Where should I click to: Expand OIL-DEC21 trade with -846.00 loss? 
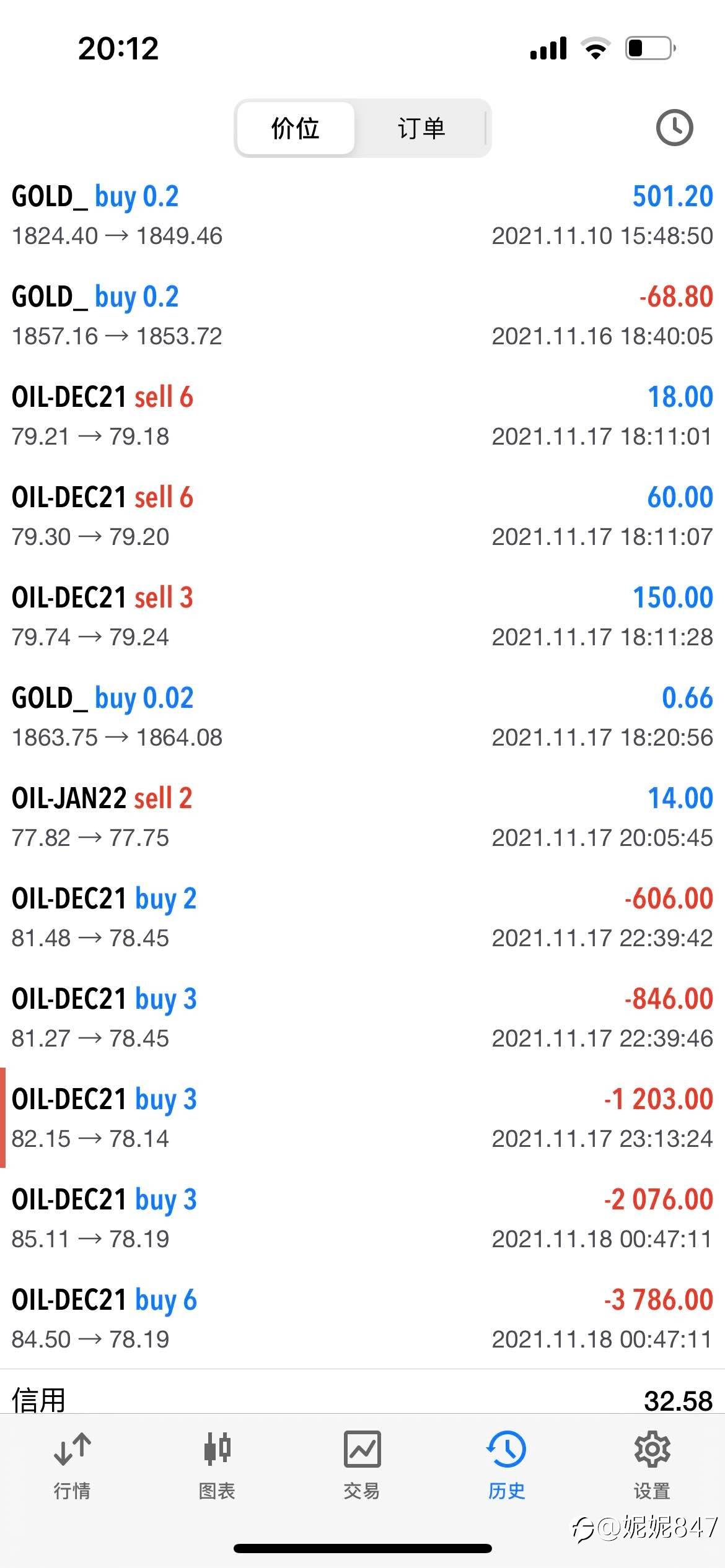pyautogui.click(x=362, y=1019)
